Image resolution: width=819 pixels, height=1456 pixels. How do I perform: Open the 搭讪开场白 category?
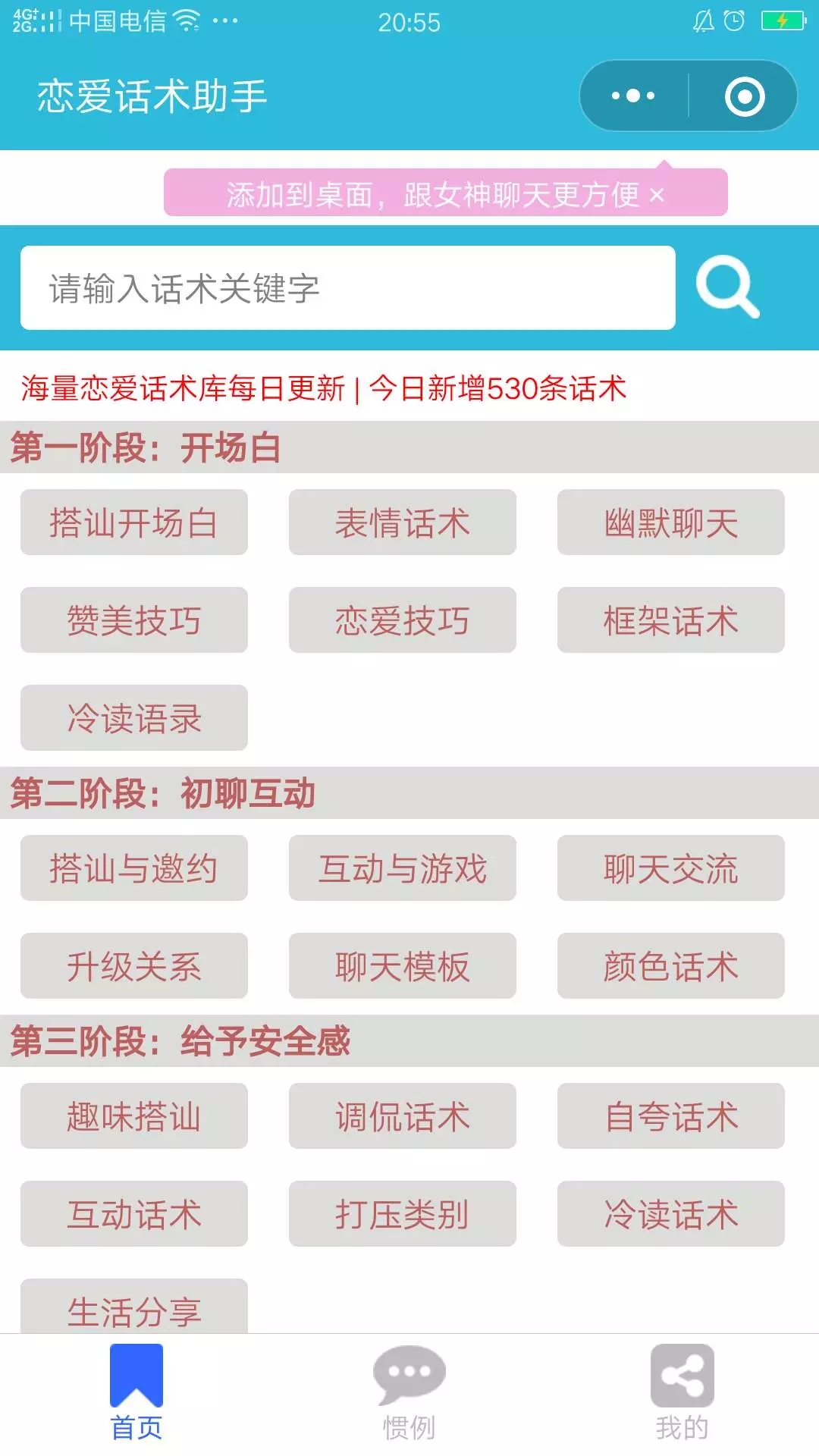click(134, 522)
